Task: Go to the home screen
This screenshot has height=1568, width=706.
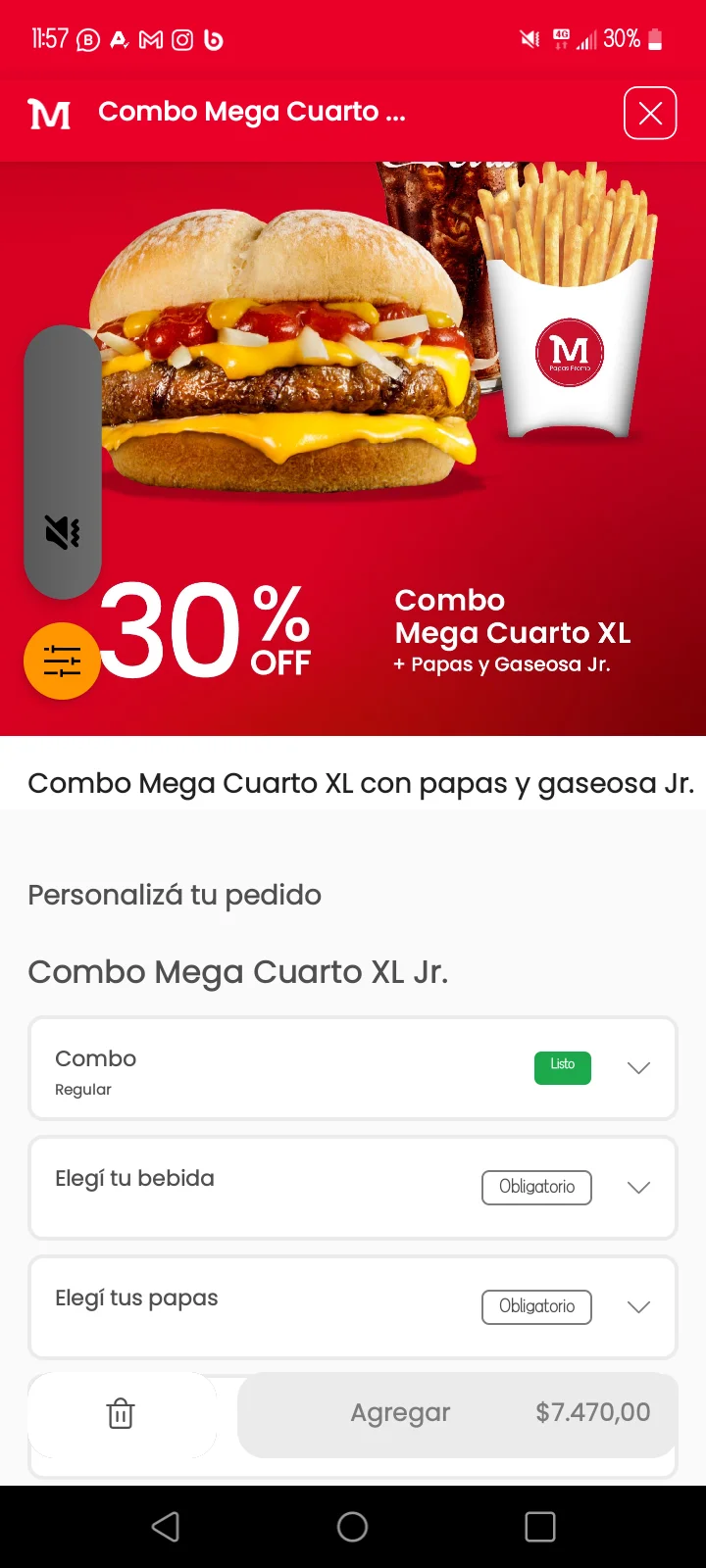Action: 353,1527
